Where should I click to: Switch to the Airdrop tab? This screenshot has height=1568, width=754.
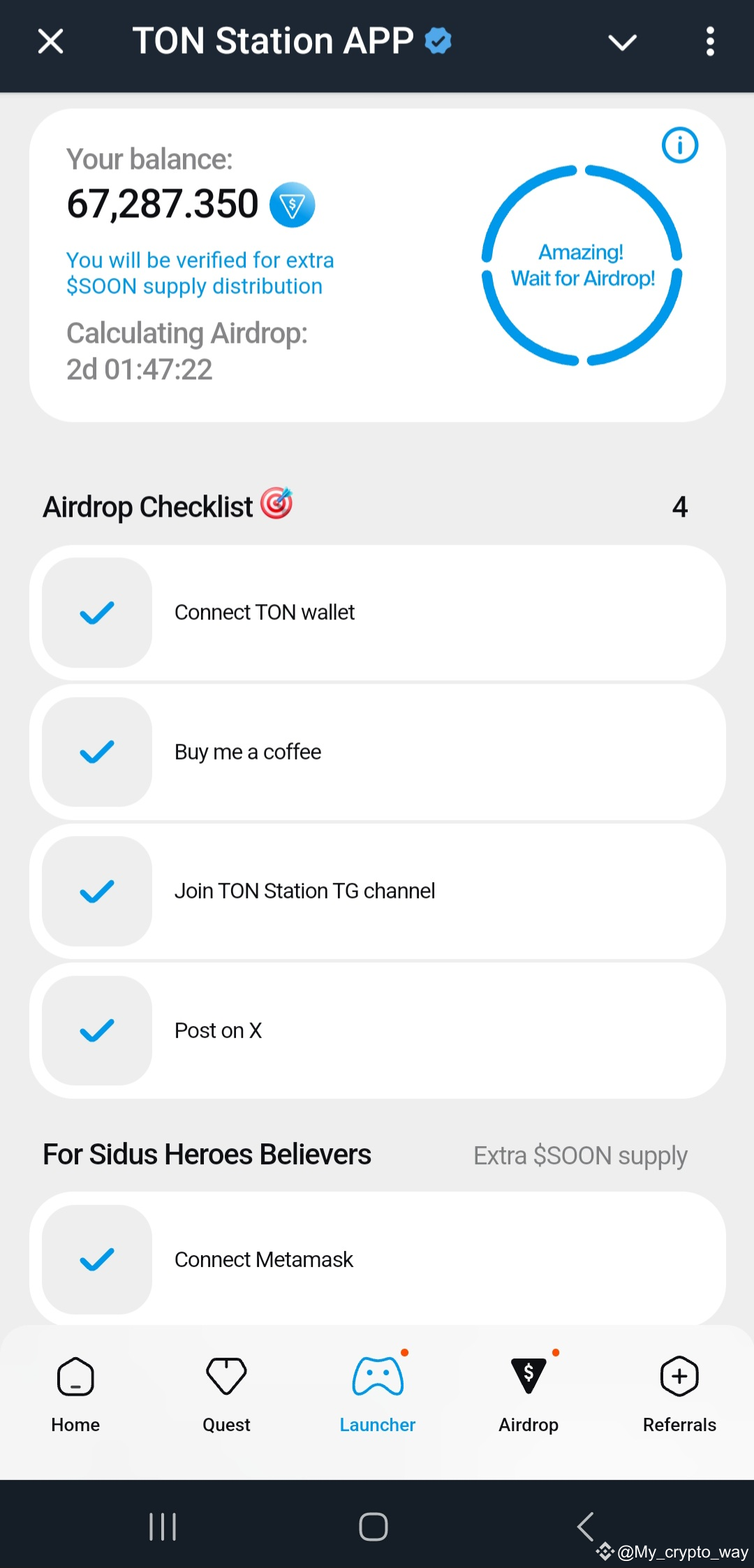coord(528,1394)
